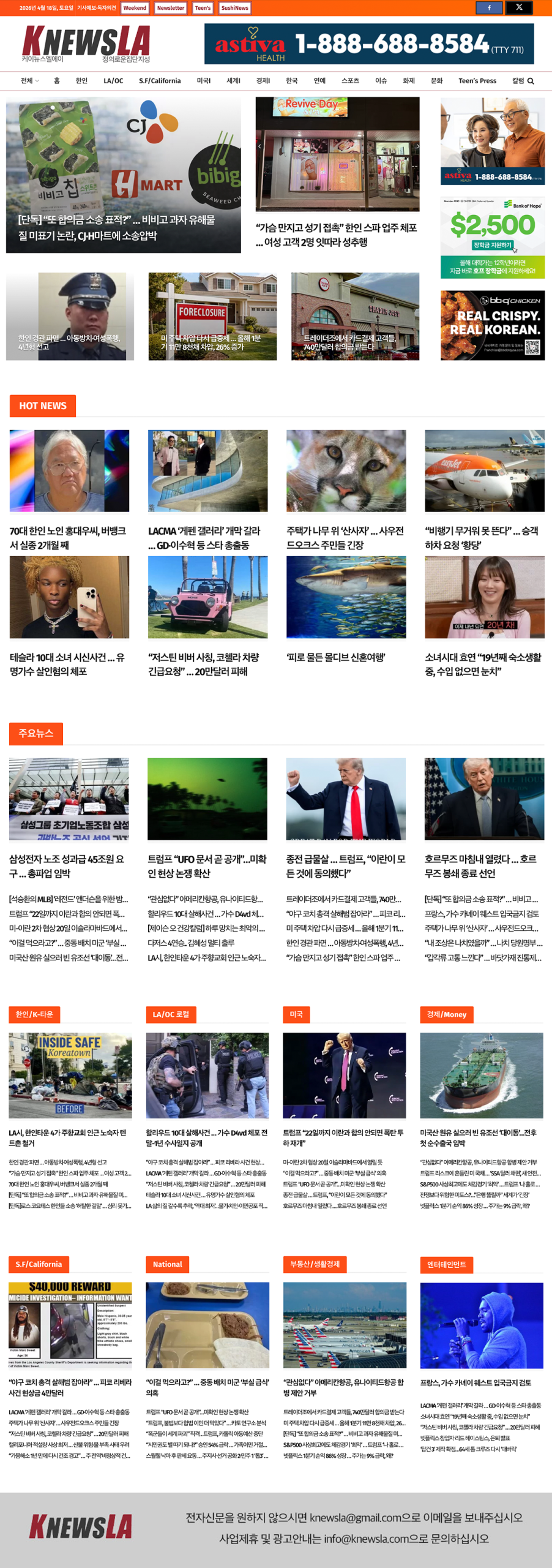Select the Teen's Press section
The image size is (552, 1568).
pyautogui.click(x=477, y=81)
